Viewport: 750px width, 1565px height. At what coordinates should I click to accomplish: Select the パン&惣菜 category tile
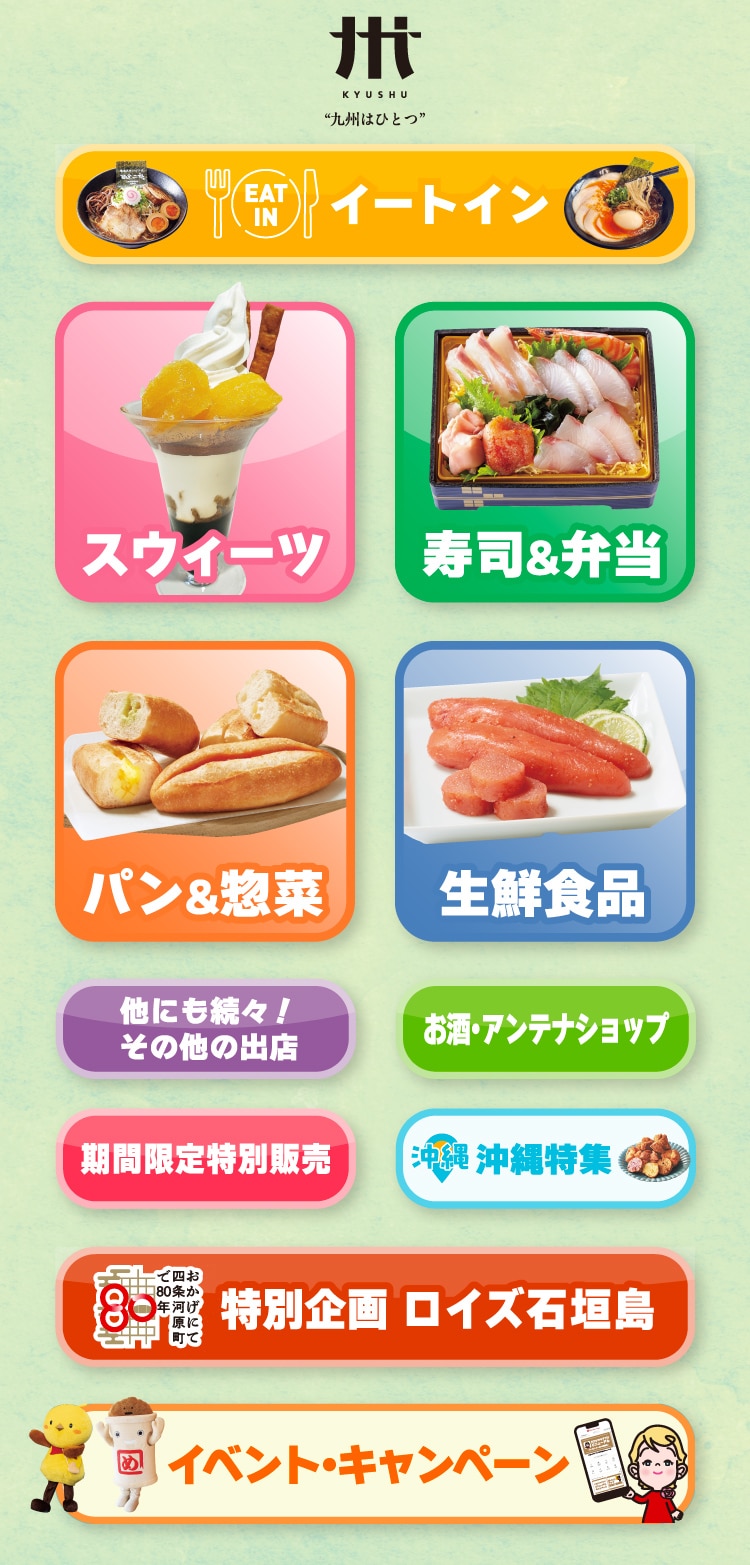click(x=205, y=791)
